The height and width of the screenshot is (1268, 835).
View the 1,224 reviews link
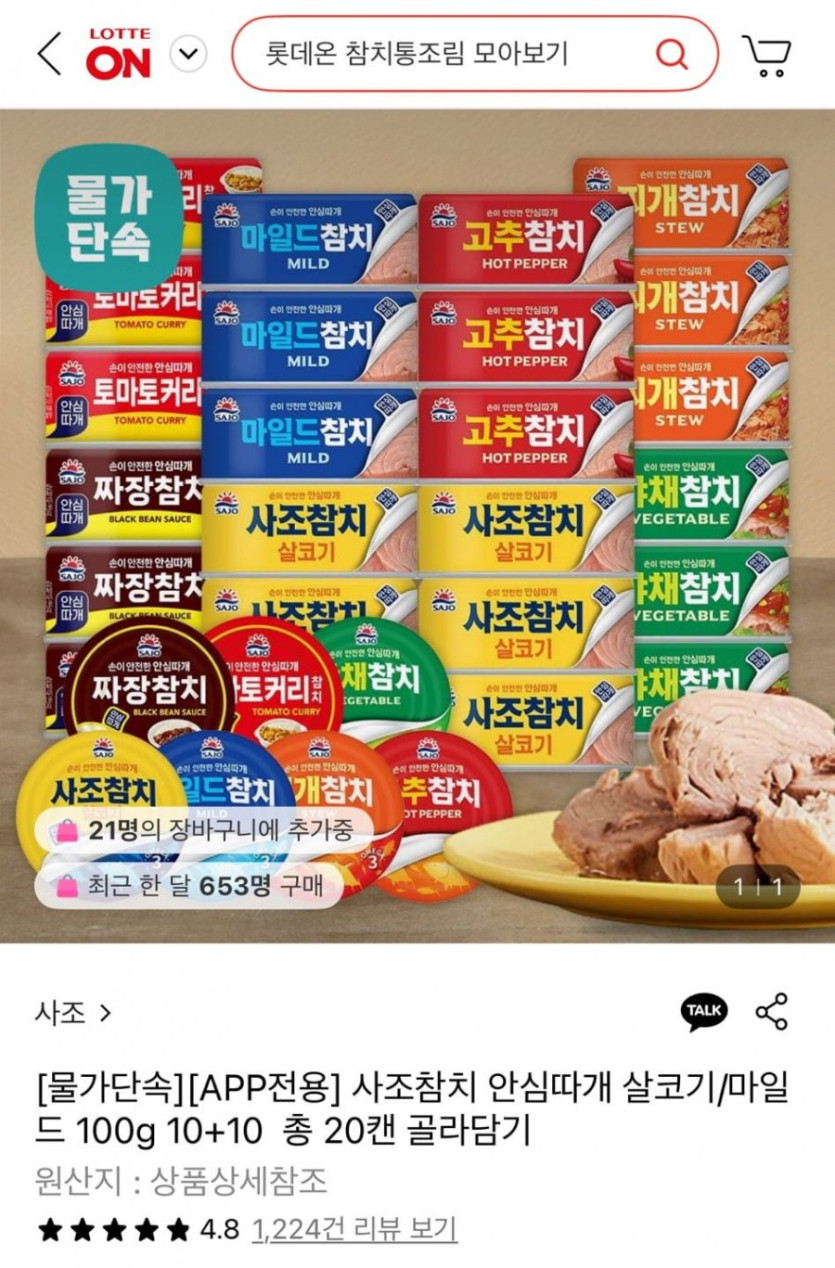click(x=354, y=1229)
